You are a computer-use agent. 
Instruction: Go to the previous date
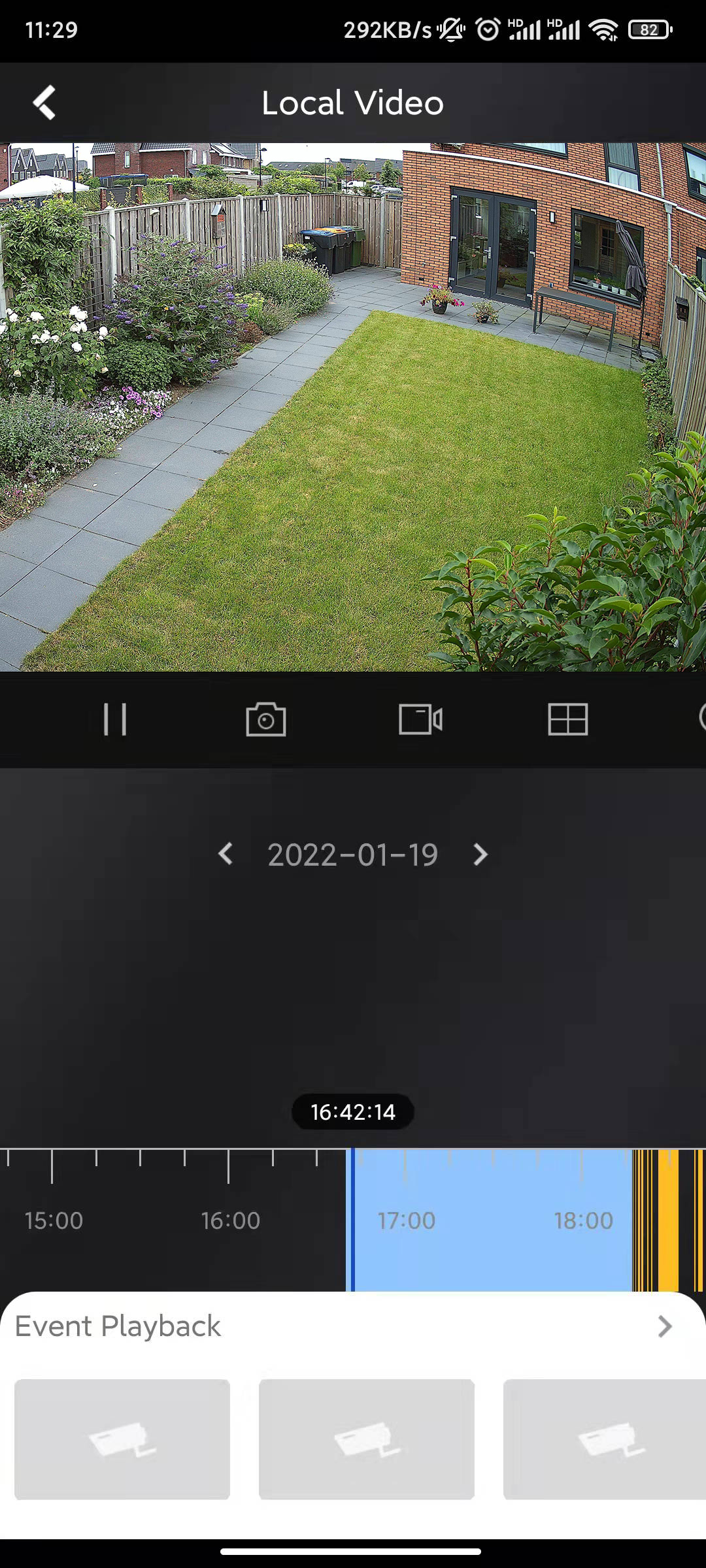[226, 854]
